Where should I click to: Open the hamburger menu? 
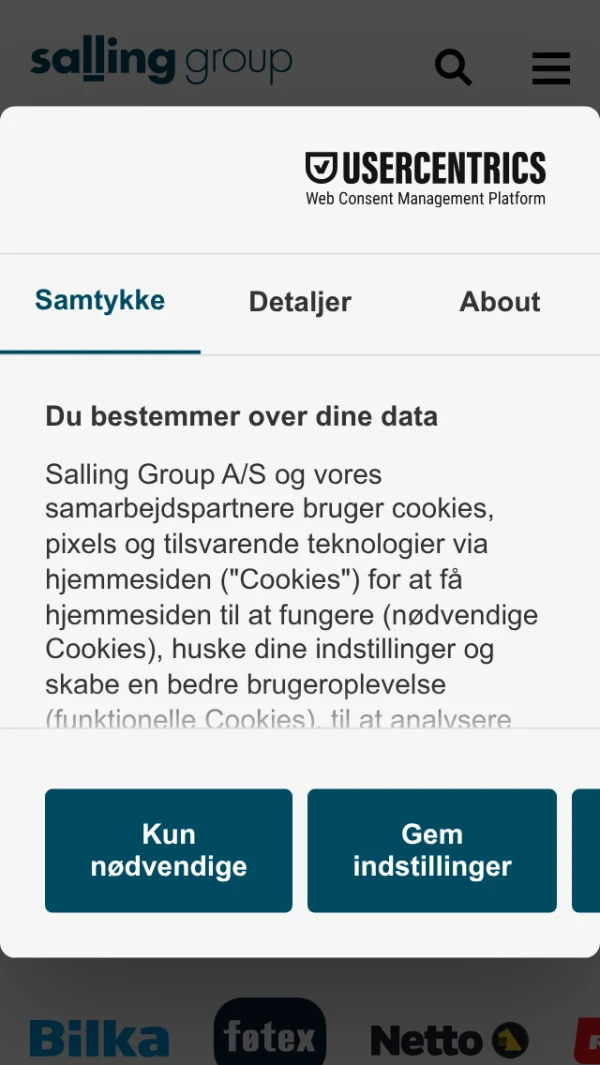click(551, 68)
